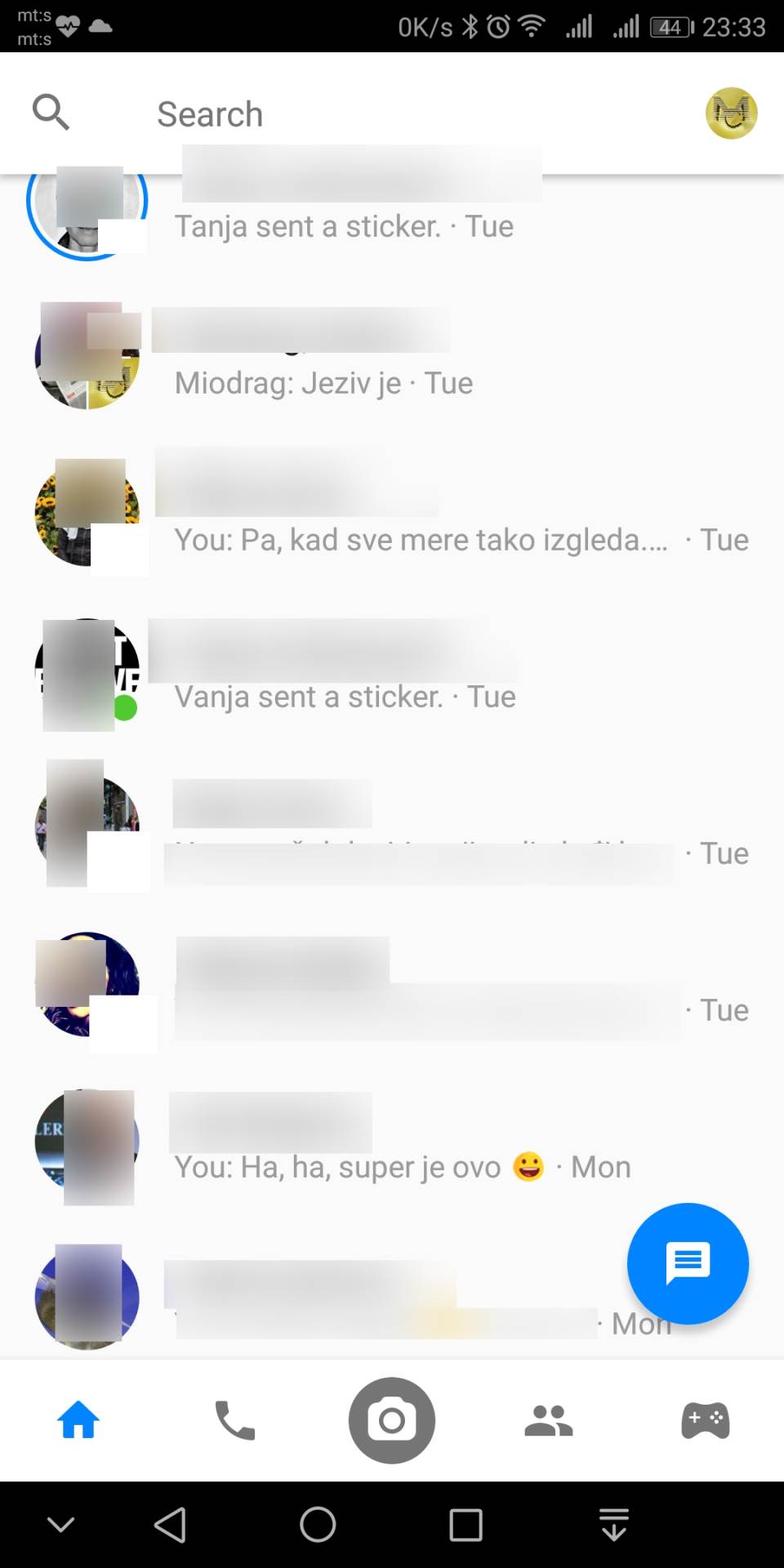Open your profile picture at top right

tap(731, 114)
